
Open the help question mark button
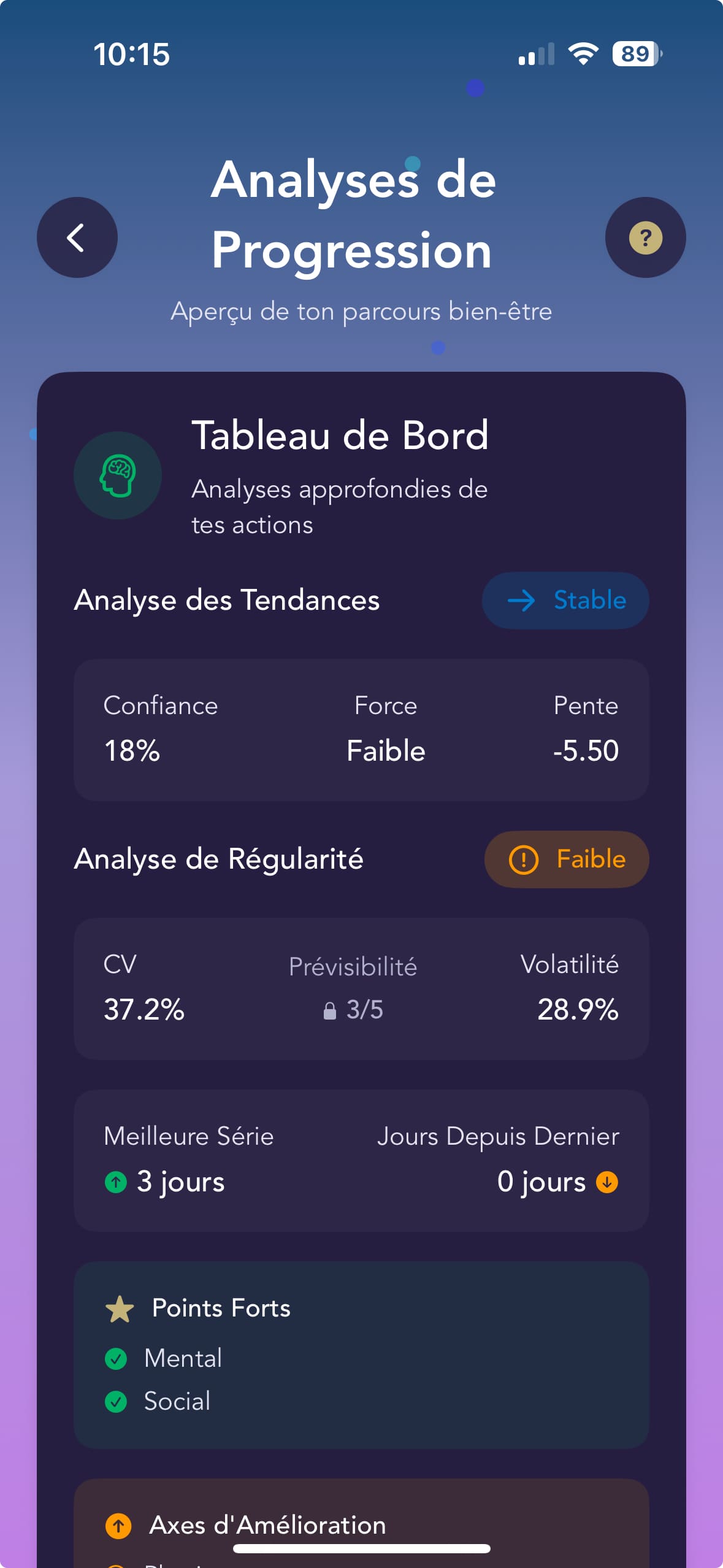coord(645,237)
